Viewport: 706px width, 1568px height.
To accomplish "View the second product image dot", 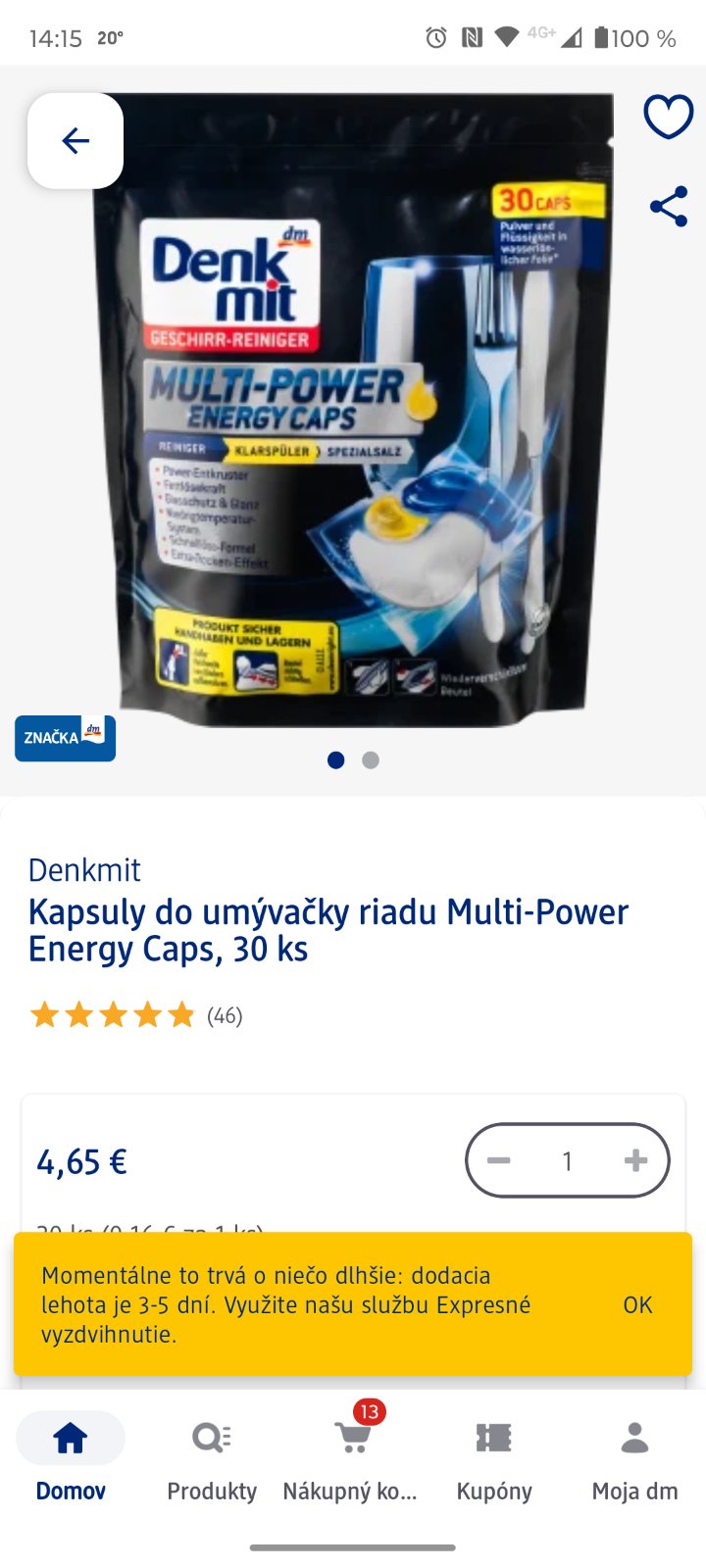I will [x=371, y=760].
